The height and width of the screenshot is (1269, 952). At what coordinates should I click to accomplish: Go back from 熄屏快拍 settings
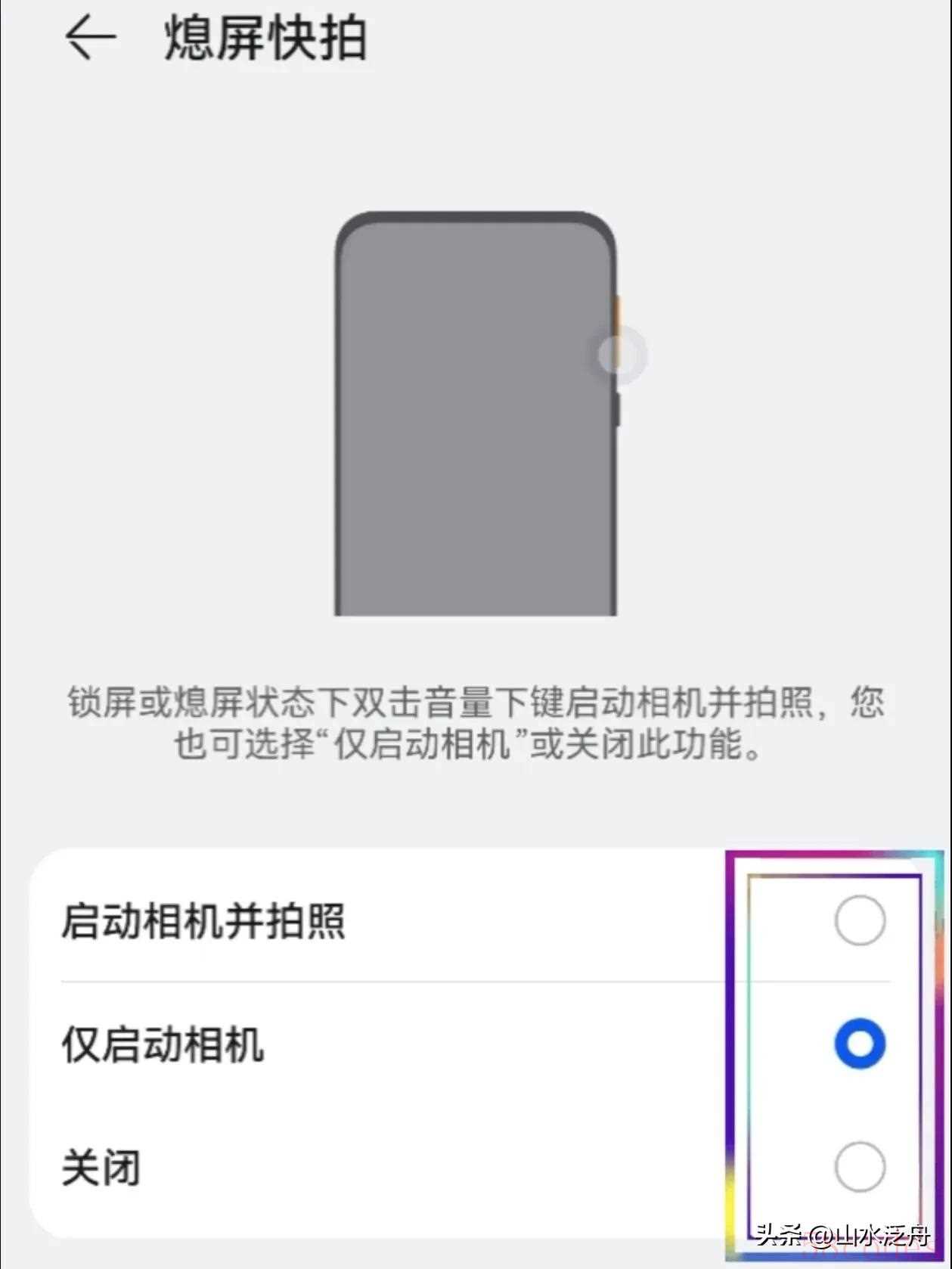pos(91,39)
